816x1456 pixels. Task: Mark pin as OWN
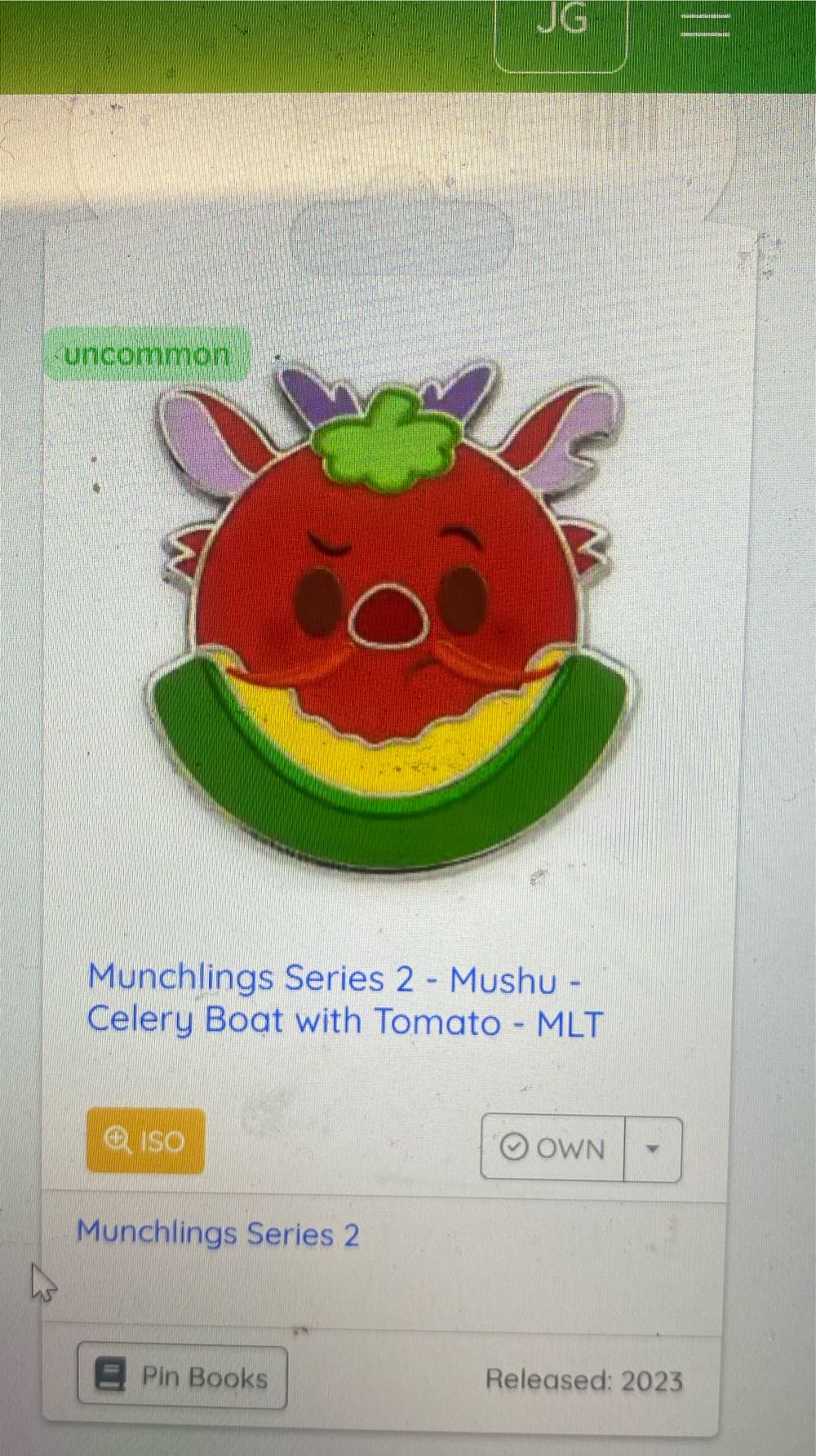pos(553,1148)
